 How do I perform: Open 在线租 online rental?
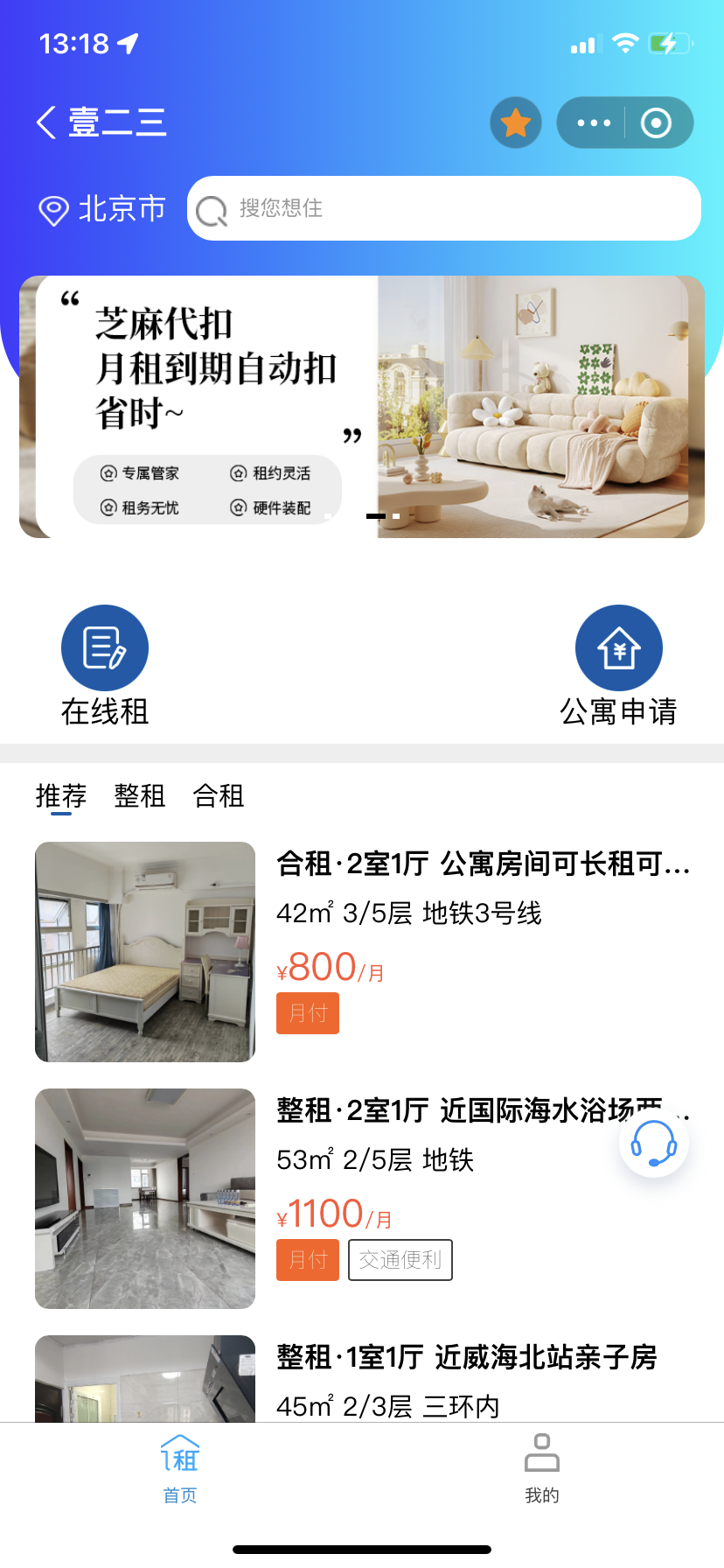pos(105,665)
